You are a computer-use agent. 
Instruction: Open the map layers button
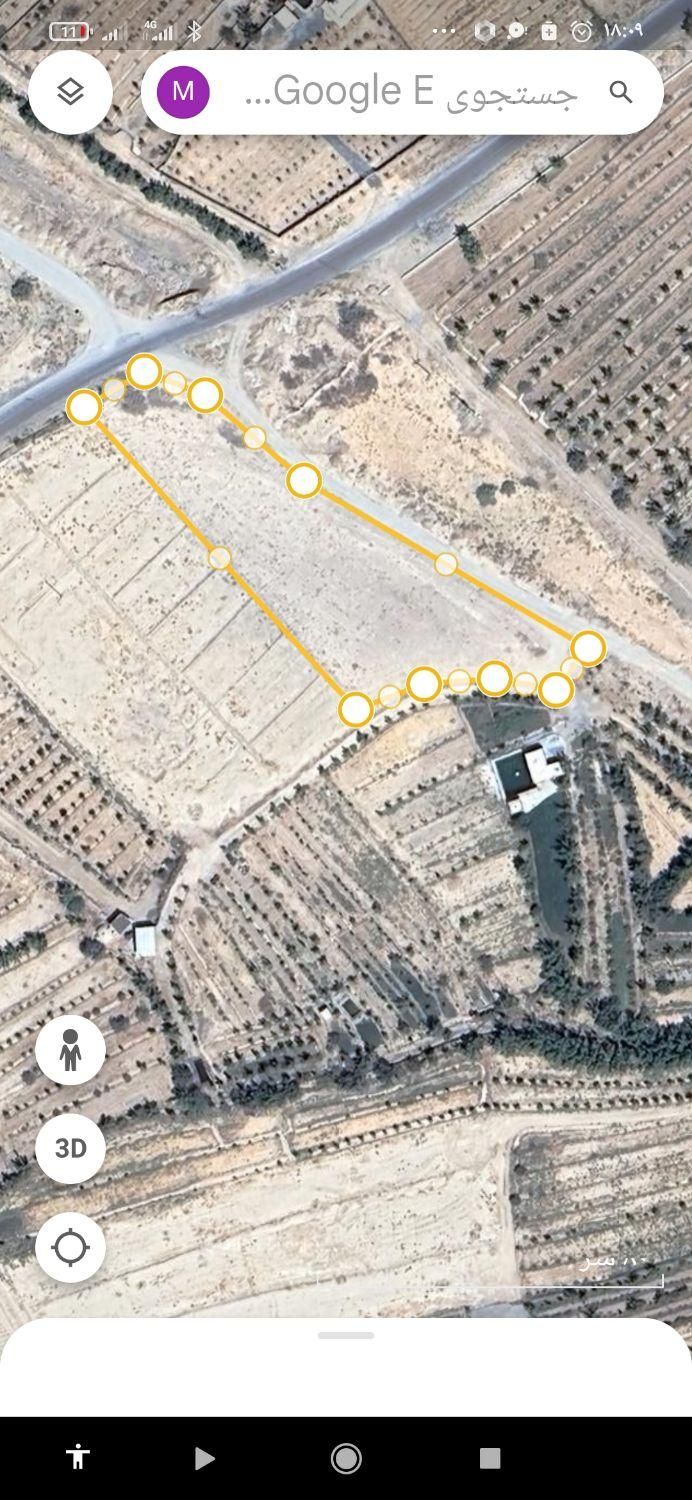coord(70,92)
